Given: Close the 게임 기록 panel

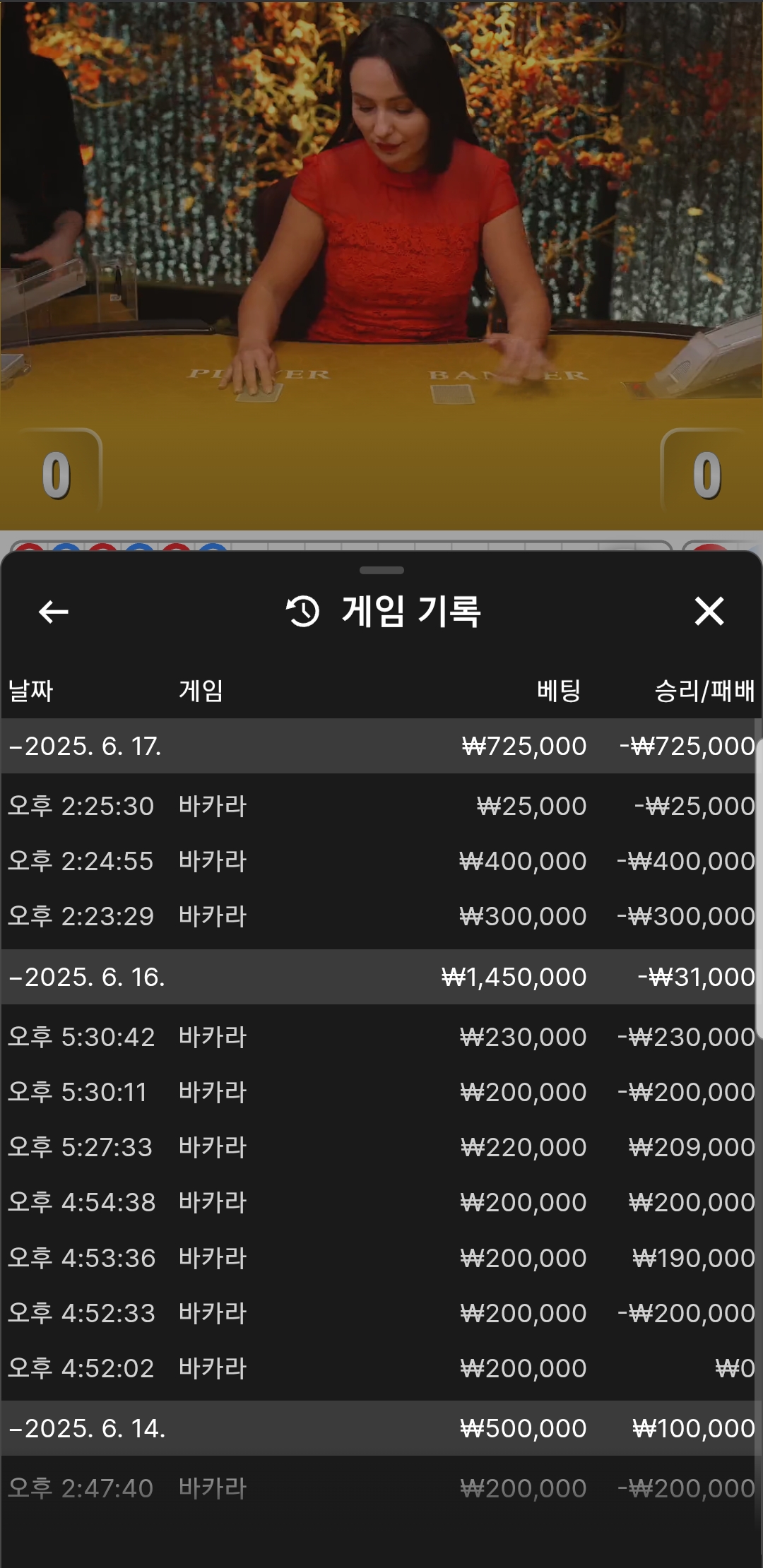Looking at the screenshot, I should coord(709,612).
